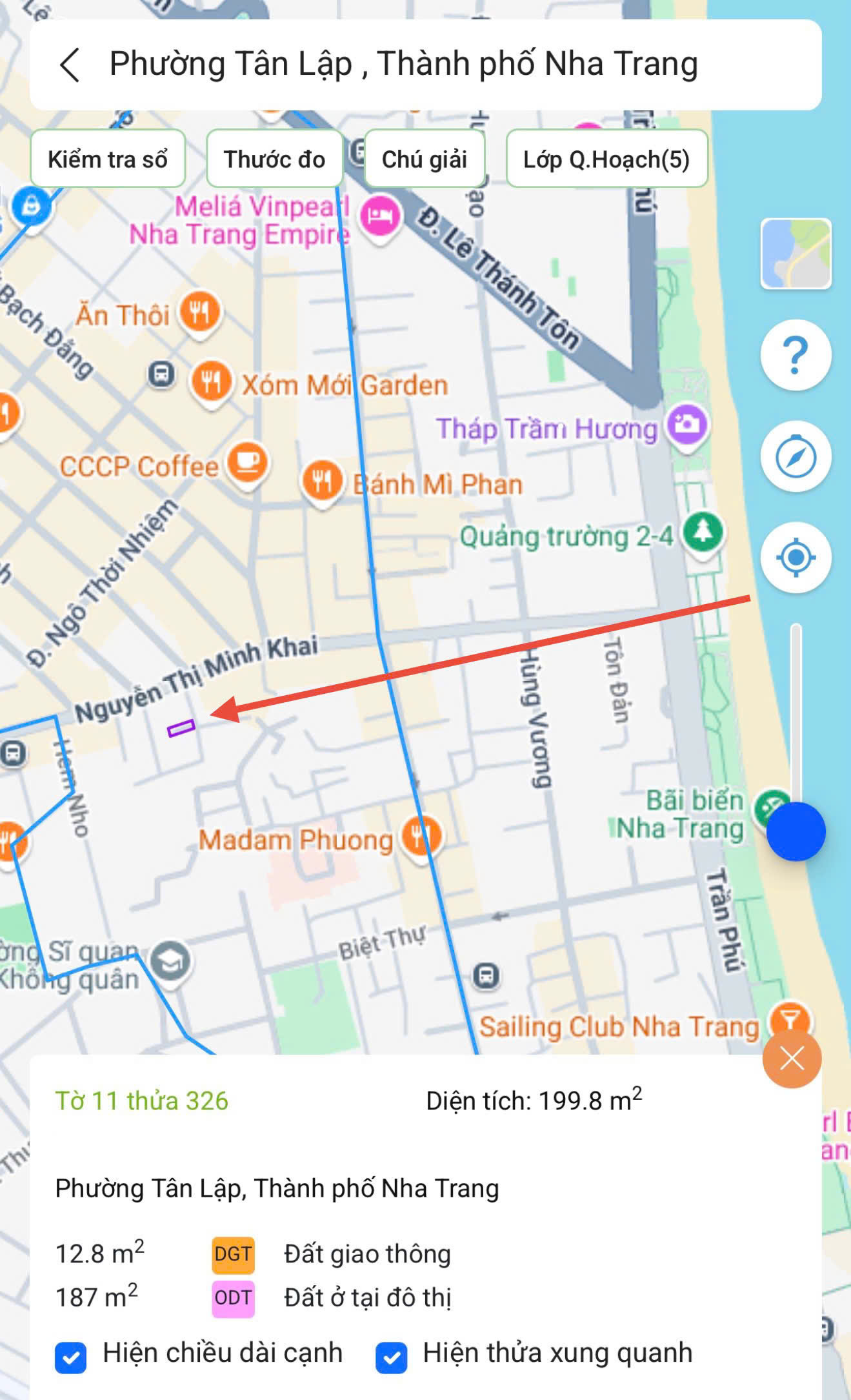Tap the blue slider handle
851x1400 pixels.
(796, 831)
